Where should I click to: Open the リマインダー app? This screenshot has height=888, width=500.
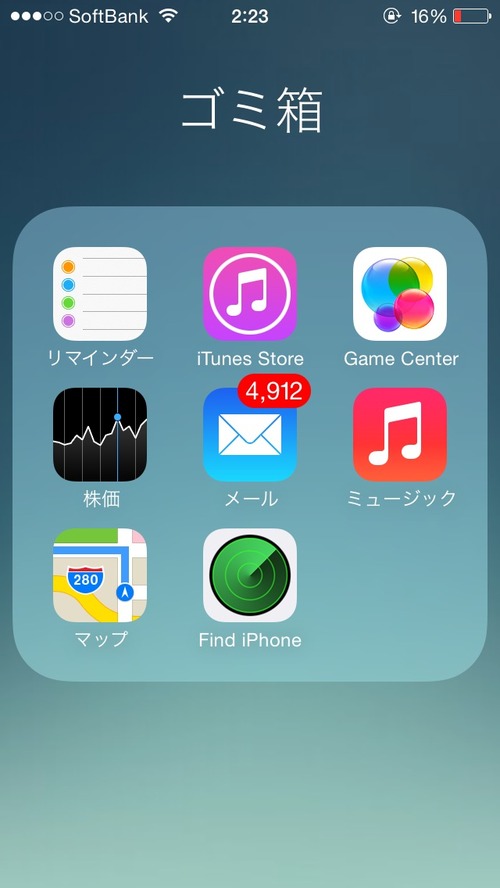coord(100,293)
